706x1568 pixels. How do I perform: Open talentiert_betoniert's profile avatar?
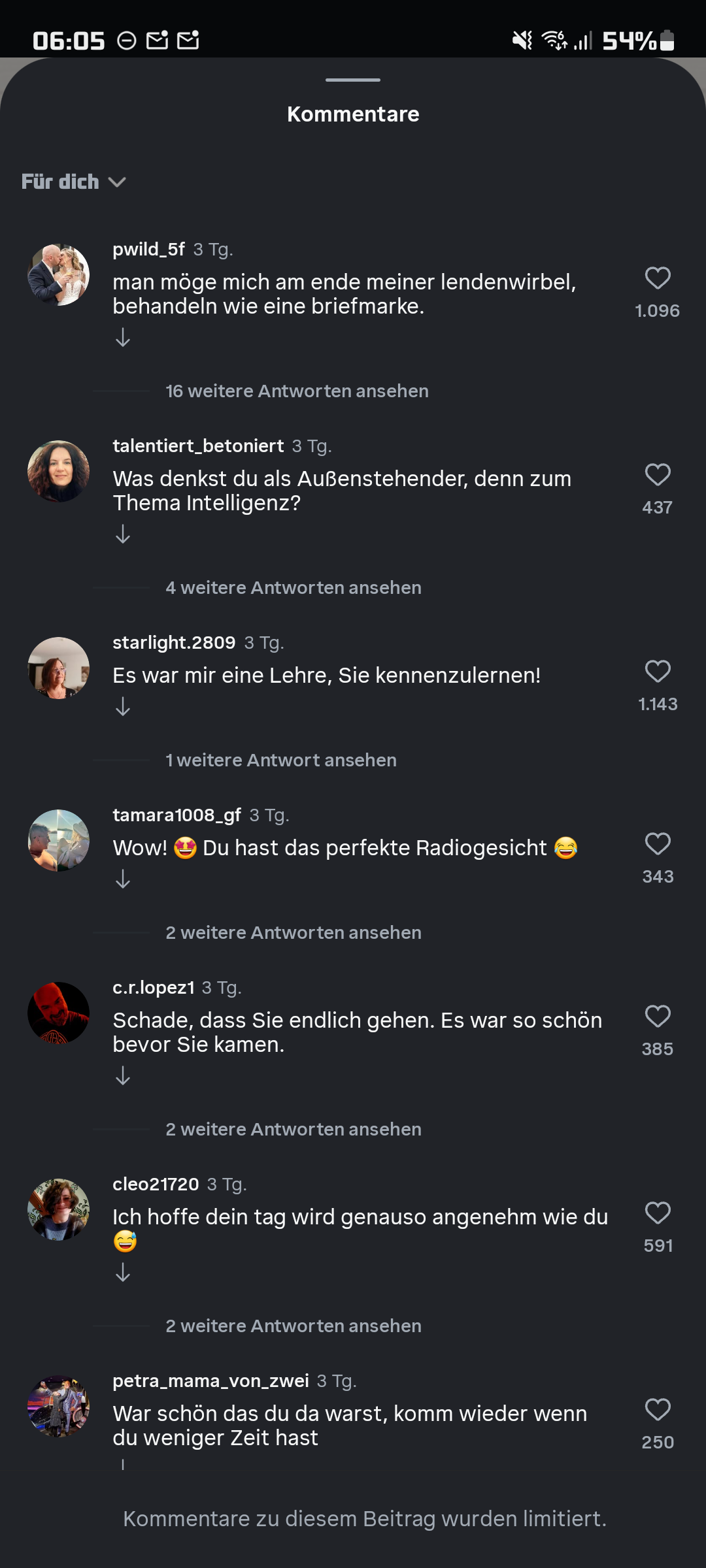point(59,472)
